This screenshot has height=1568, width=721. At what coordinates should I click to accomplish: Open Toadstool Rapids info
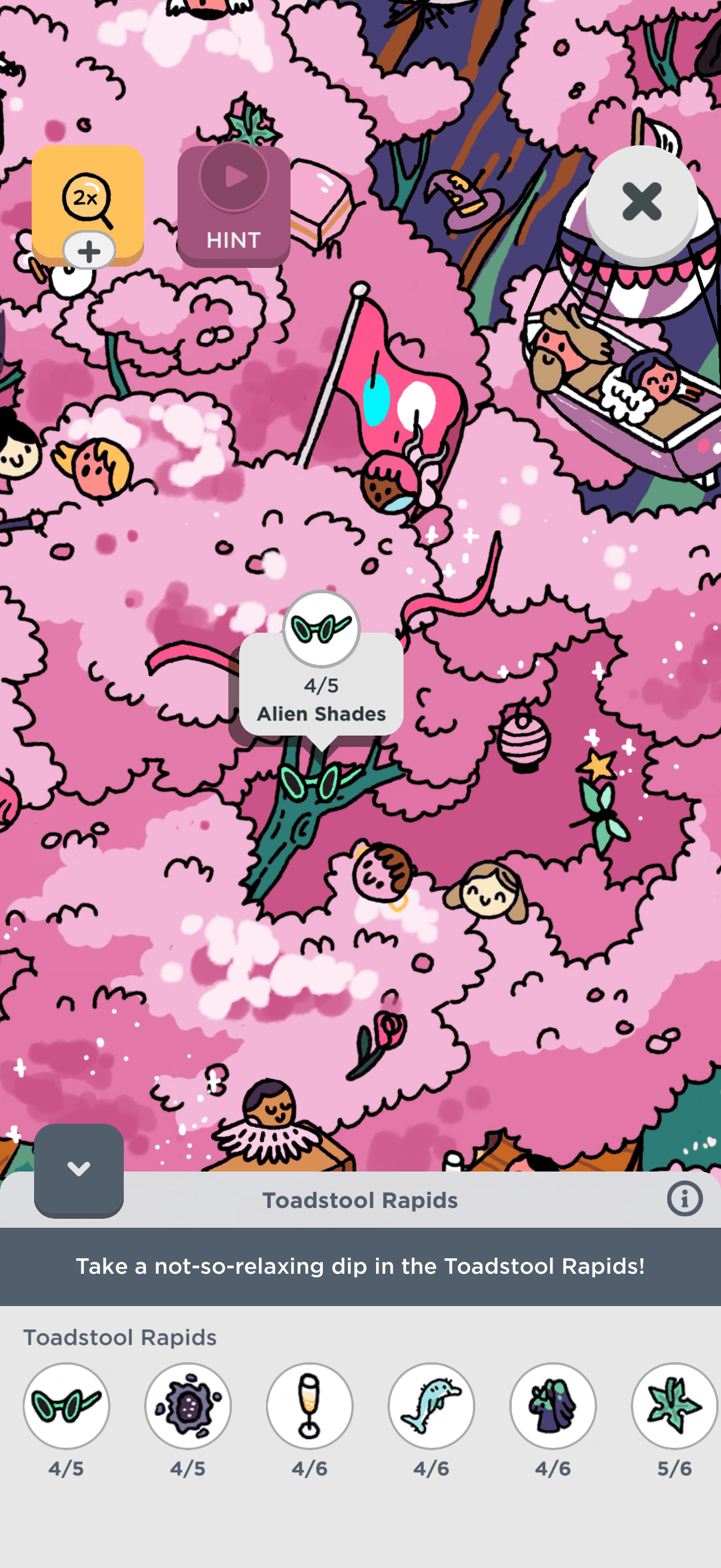[x=684, y=1199]
